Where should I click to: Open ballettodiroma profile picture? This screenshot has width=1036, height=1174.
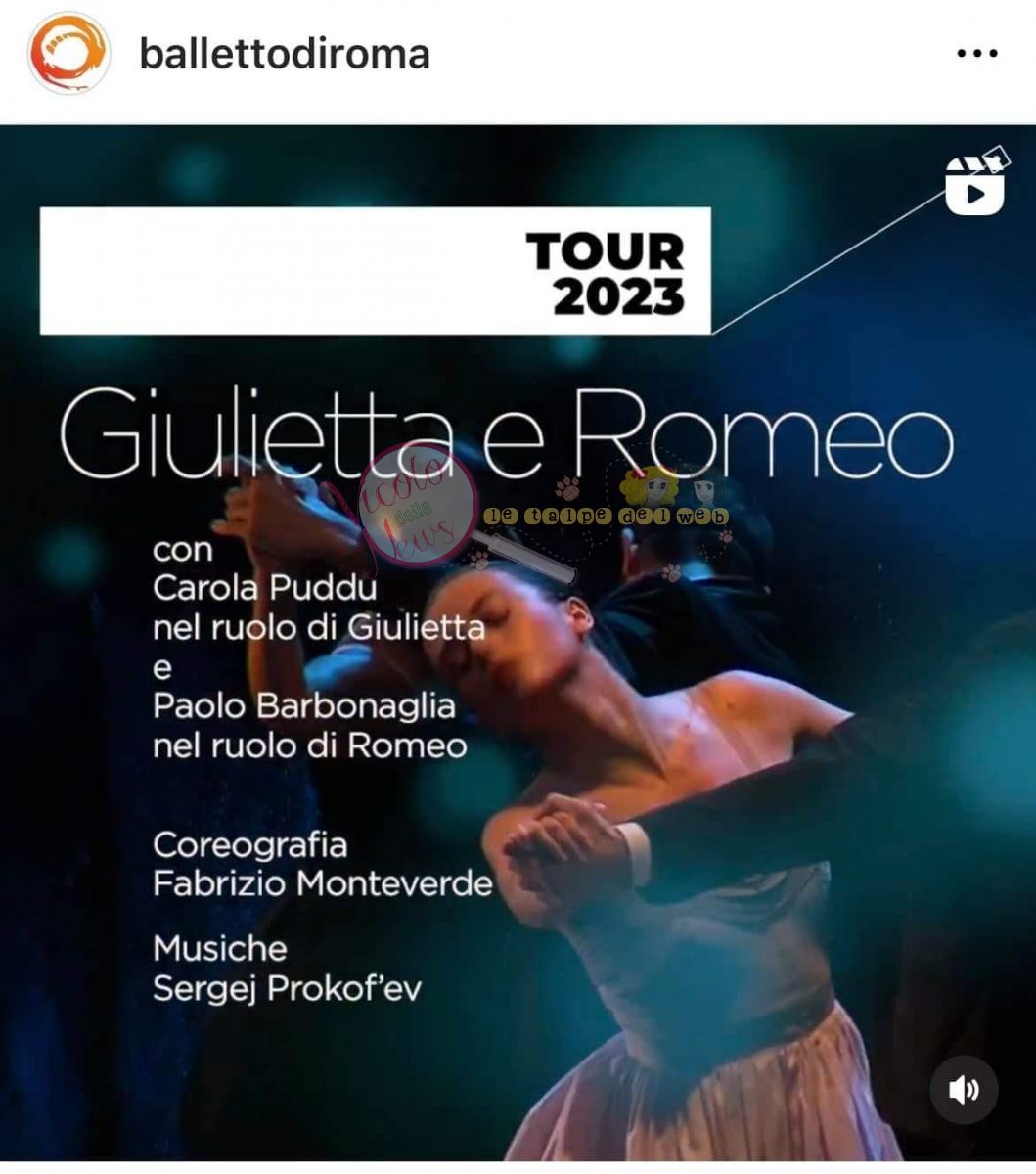coord(68,53)
